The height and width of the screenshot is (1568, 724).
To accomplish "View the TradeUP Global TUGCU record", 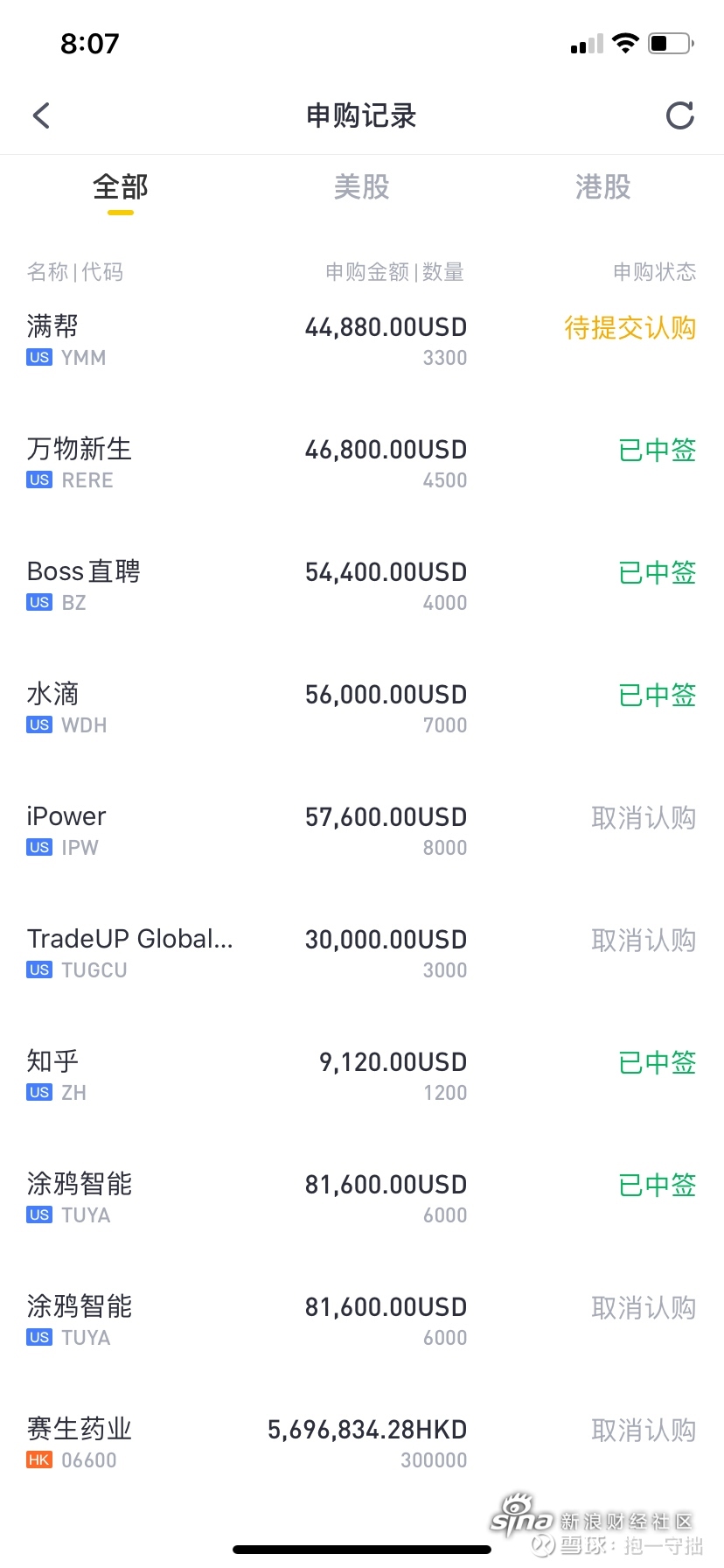I will click(x=362, y=954).
